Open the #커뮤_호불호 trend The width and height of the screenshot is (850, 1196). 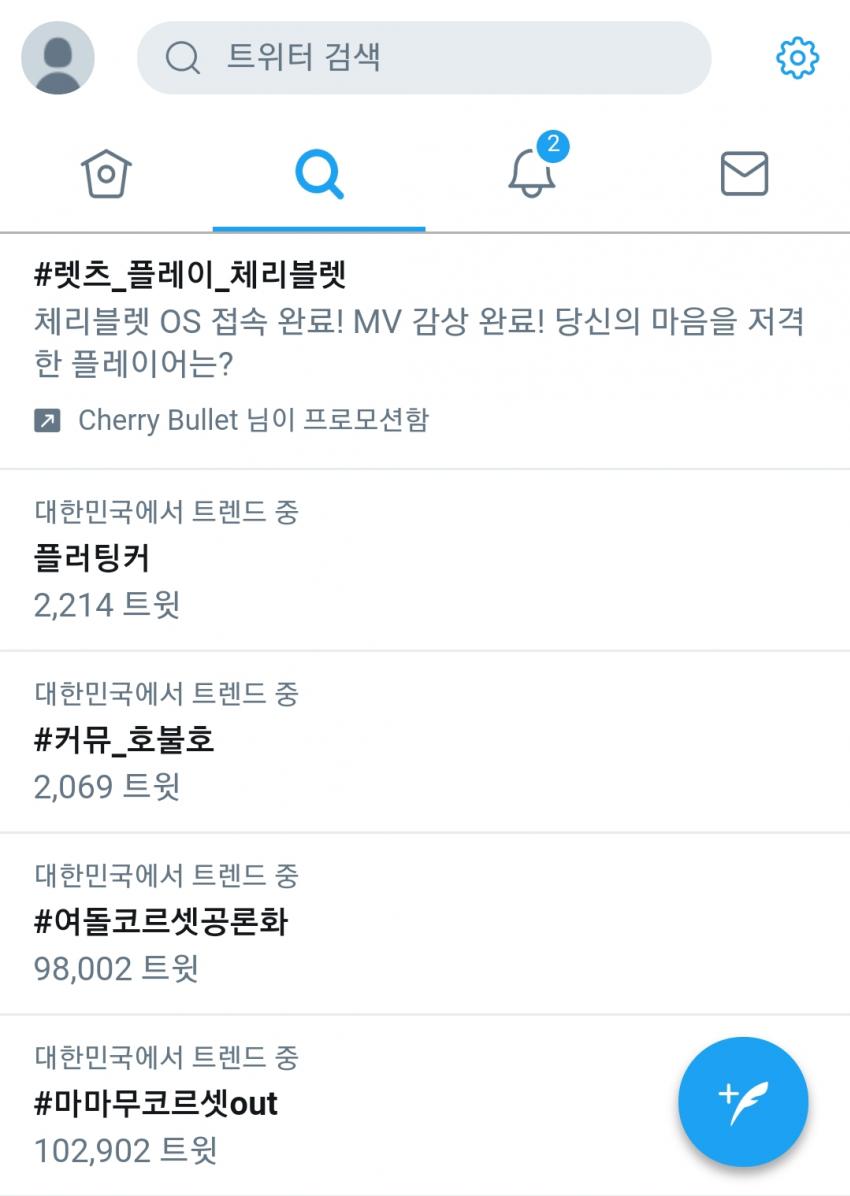(124, 740)
